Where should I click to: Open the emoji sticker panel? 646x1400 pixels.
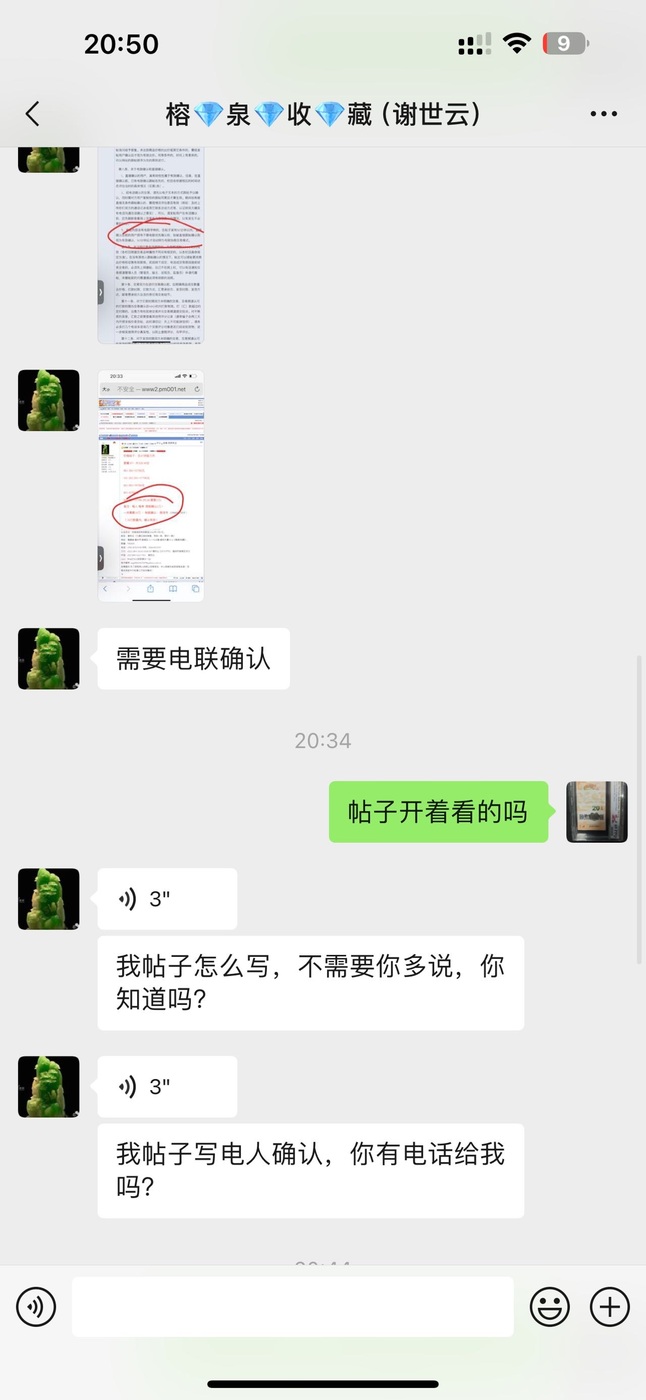[x=549, y=1307]
